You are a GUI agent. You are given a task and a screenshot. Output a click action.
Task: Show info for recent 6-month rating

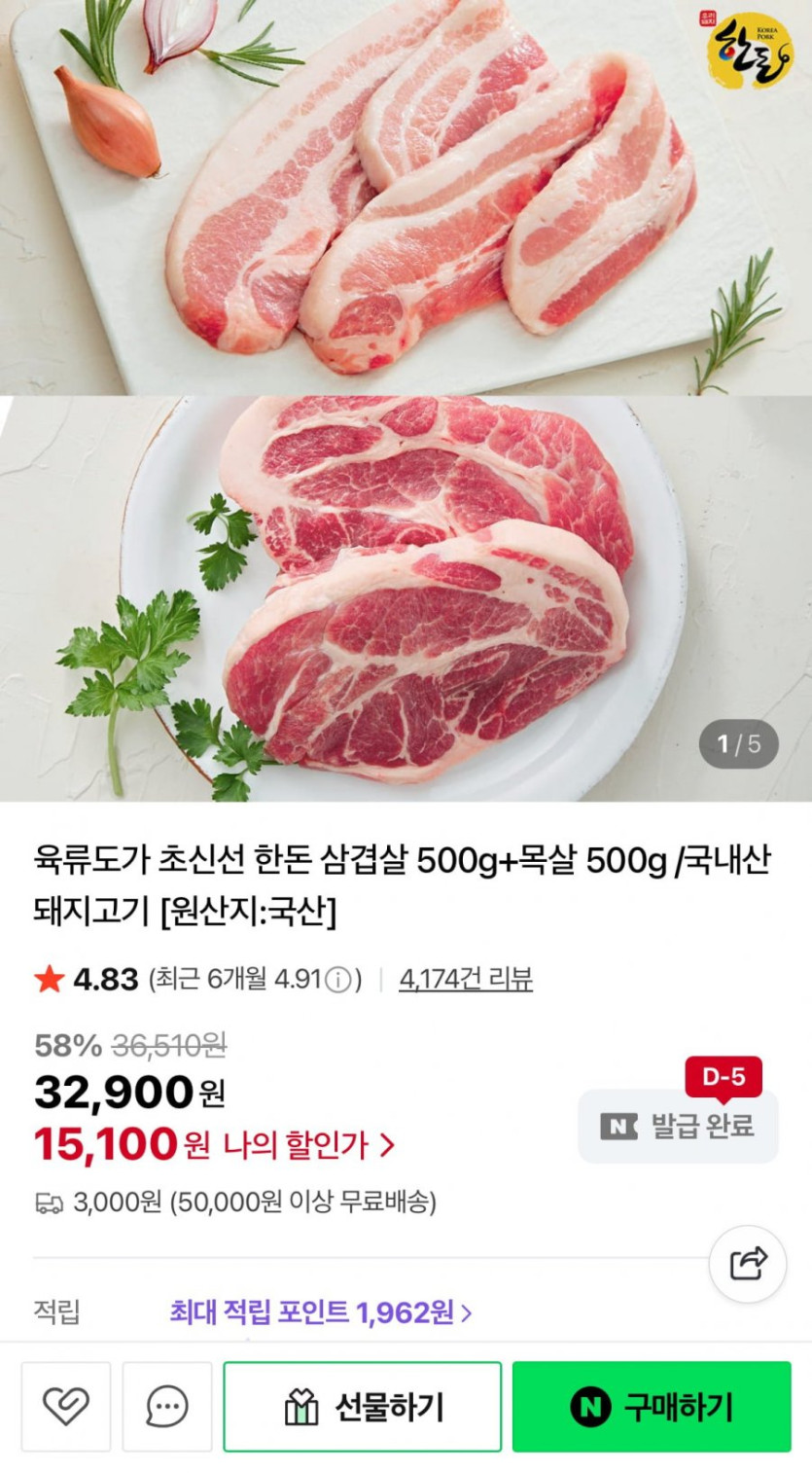337,980
